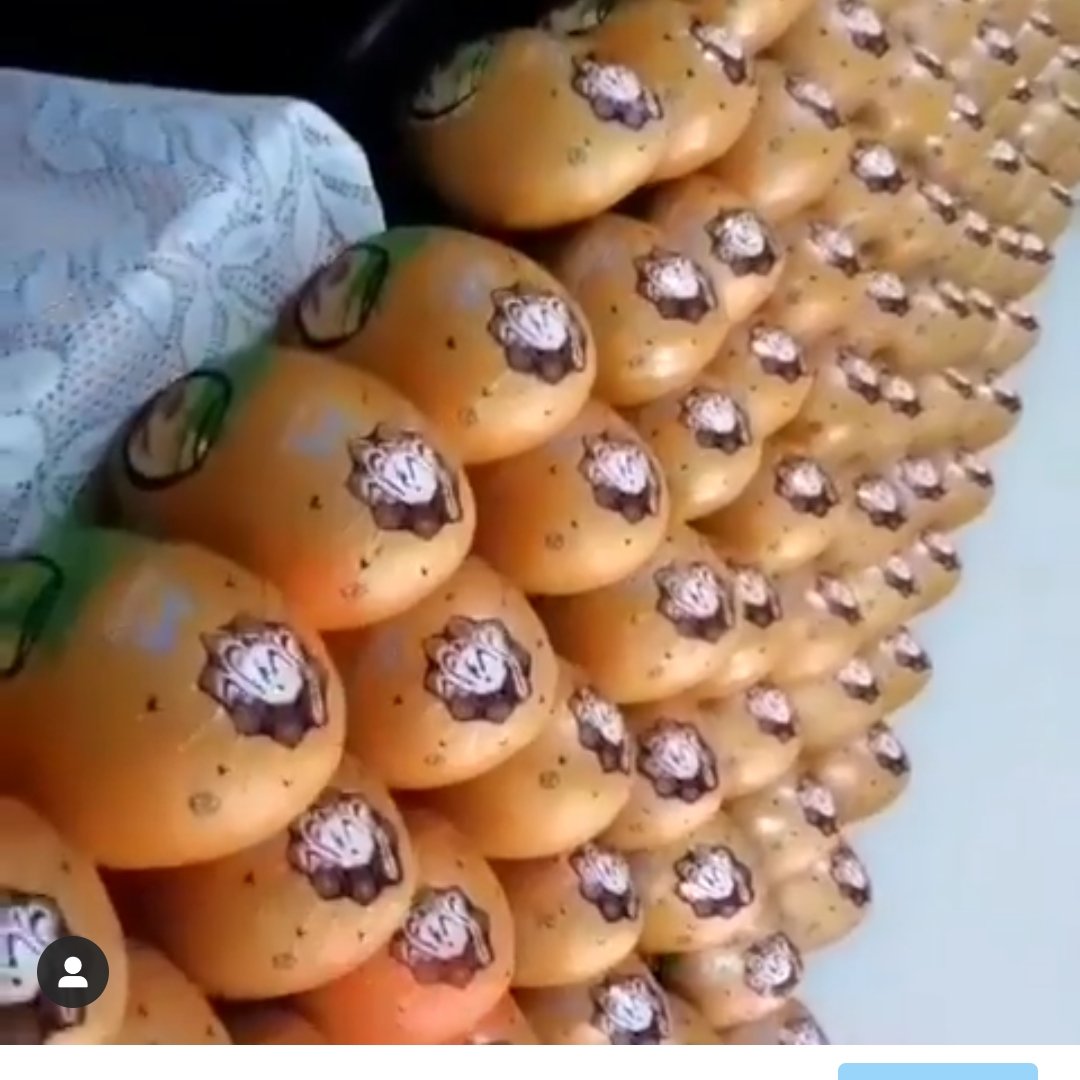Show people tagged in this post
This screenshot has height=1080, width=1080.
coord(73,971)
